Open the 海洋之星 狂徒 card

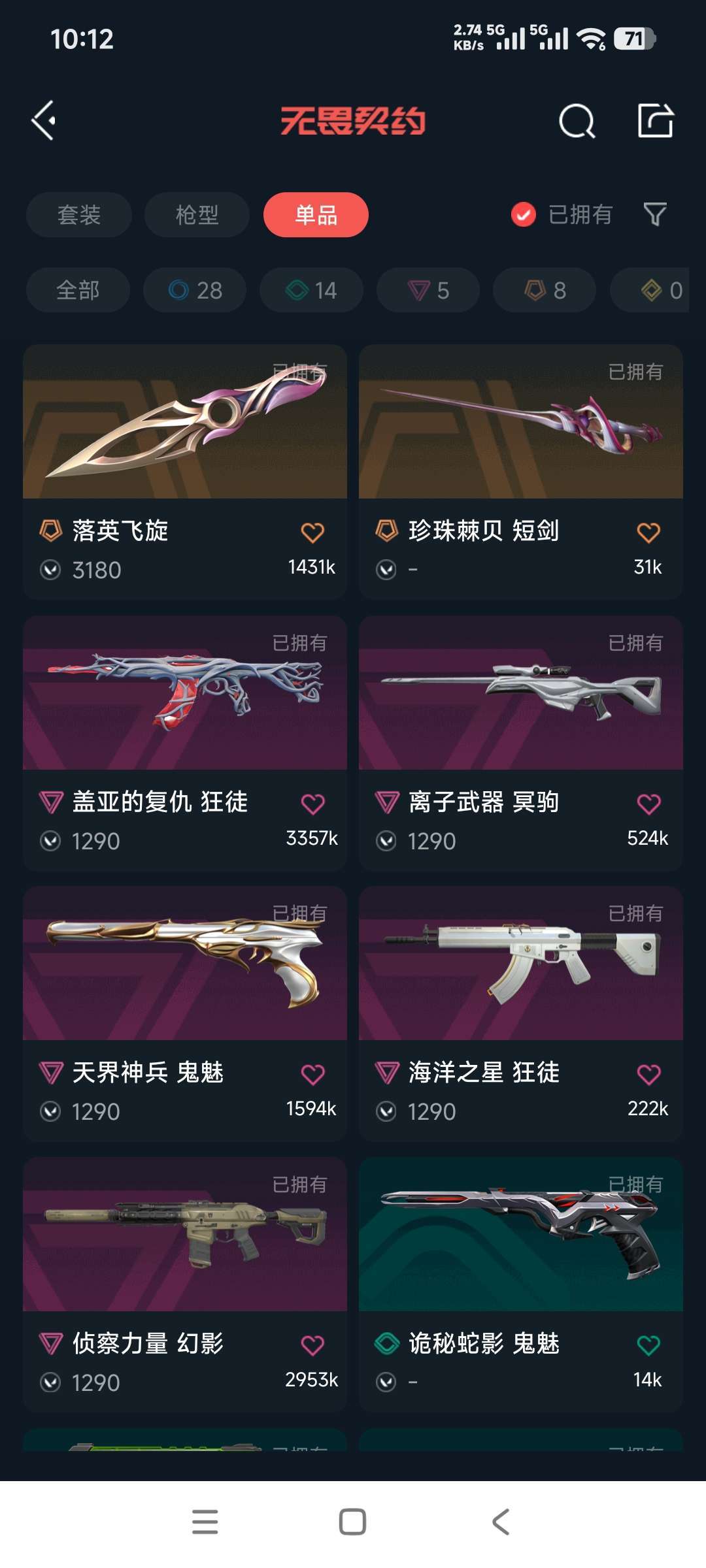click(521, 1014)
